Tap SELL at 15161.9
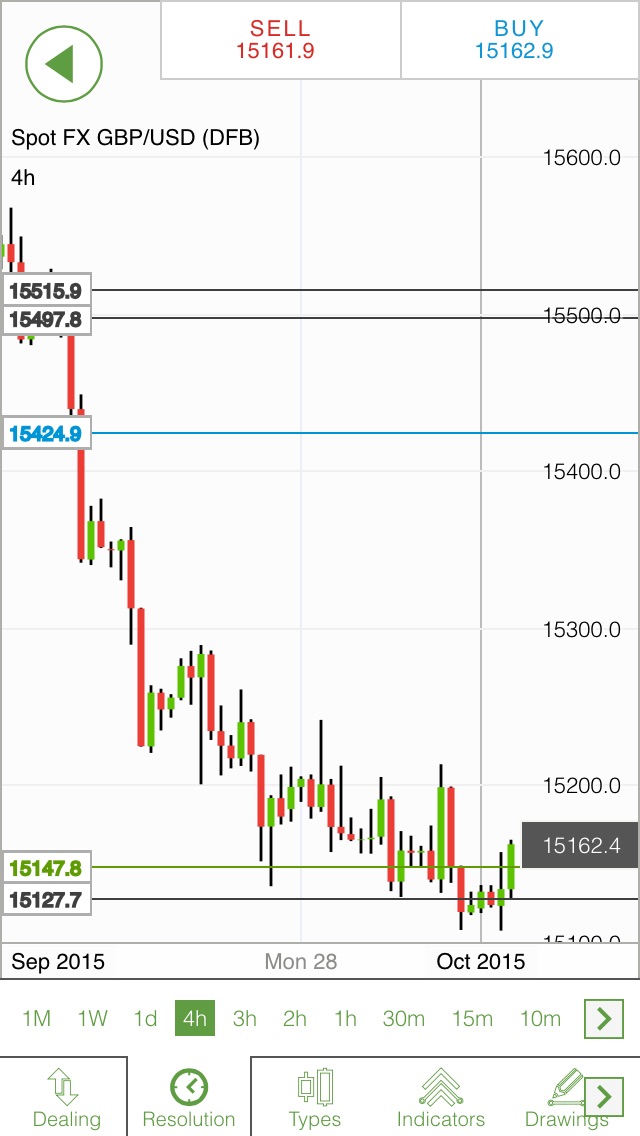Viewport: 640px width, 1136px height. pos(280,40)
